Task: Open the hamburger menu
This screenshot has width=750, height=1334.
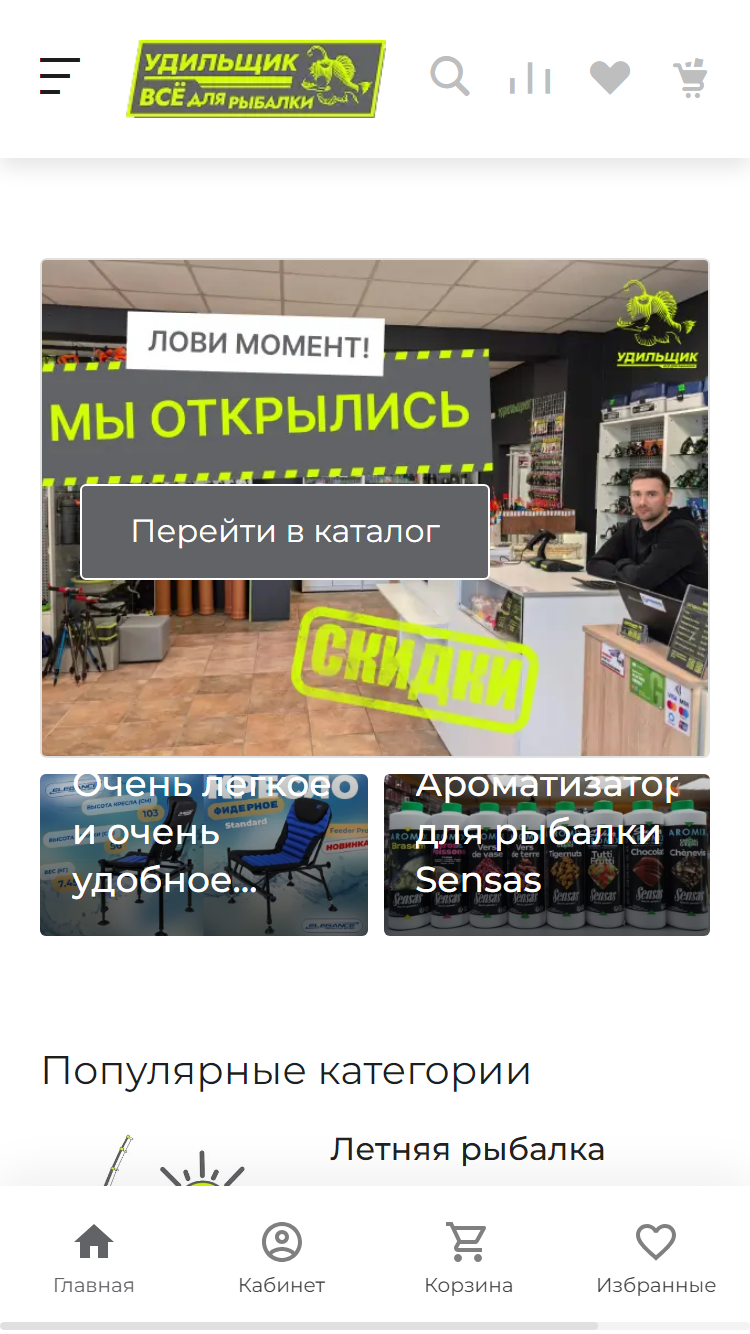Action: tap(60, 76)
